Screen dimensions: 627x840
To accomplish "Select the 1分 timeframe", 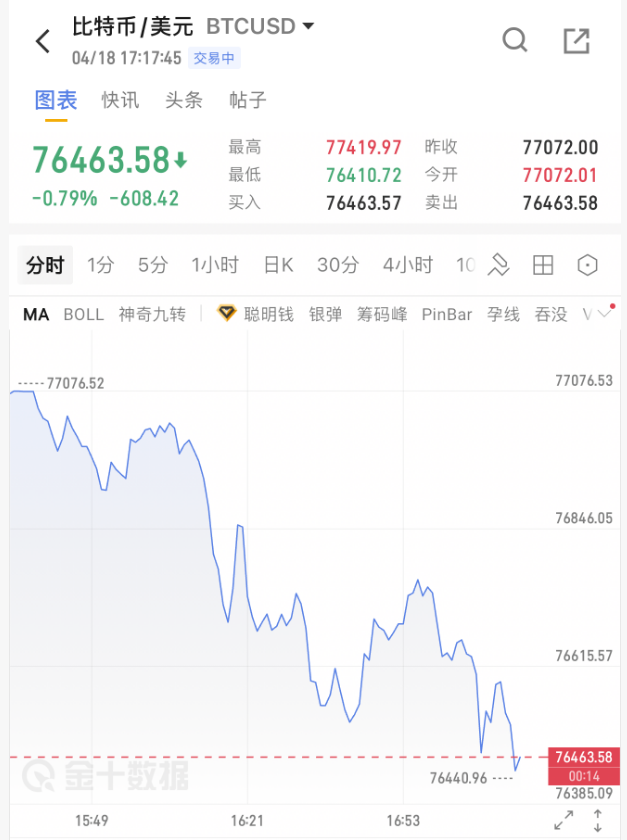I will point(101,265).
